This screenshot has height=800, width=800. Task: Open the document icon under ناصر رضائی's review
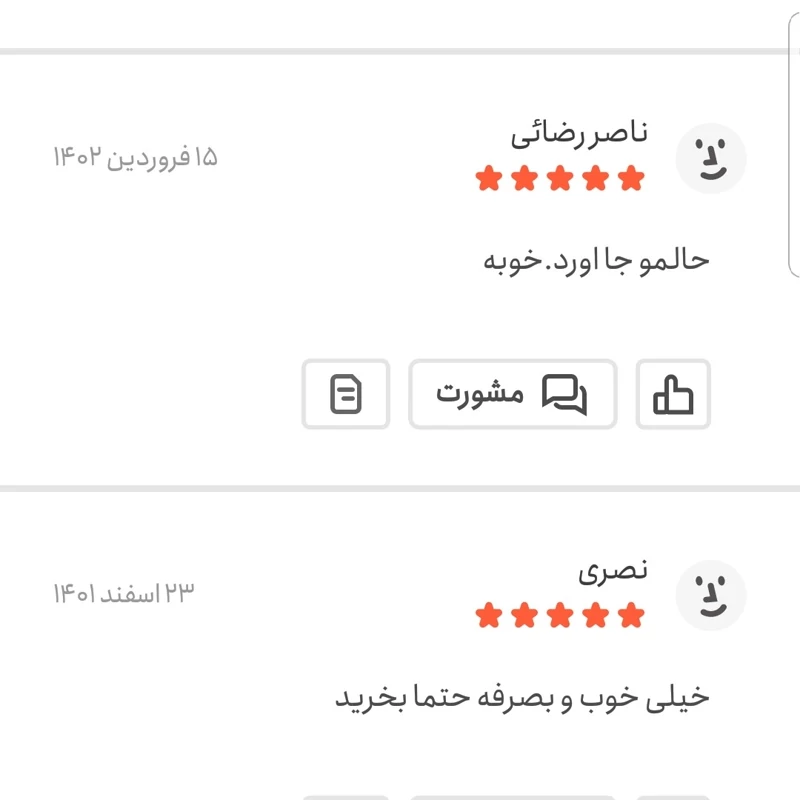pos(345,395)
